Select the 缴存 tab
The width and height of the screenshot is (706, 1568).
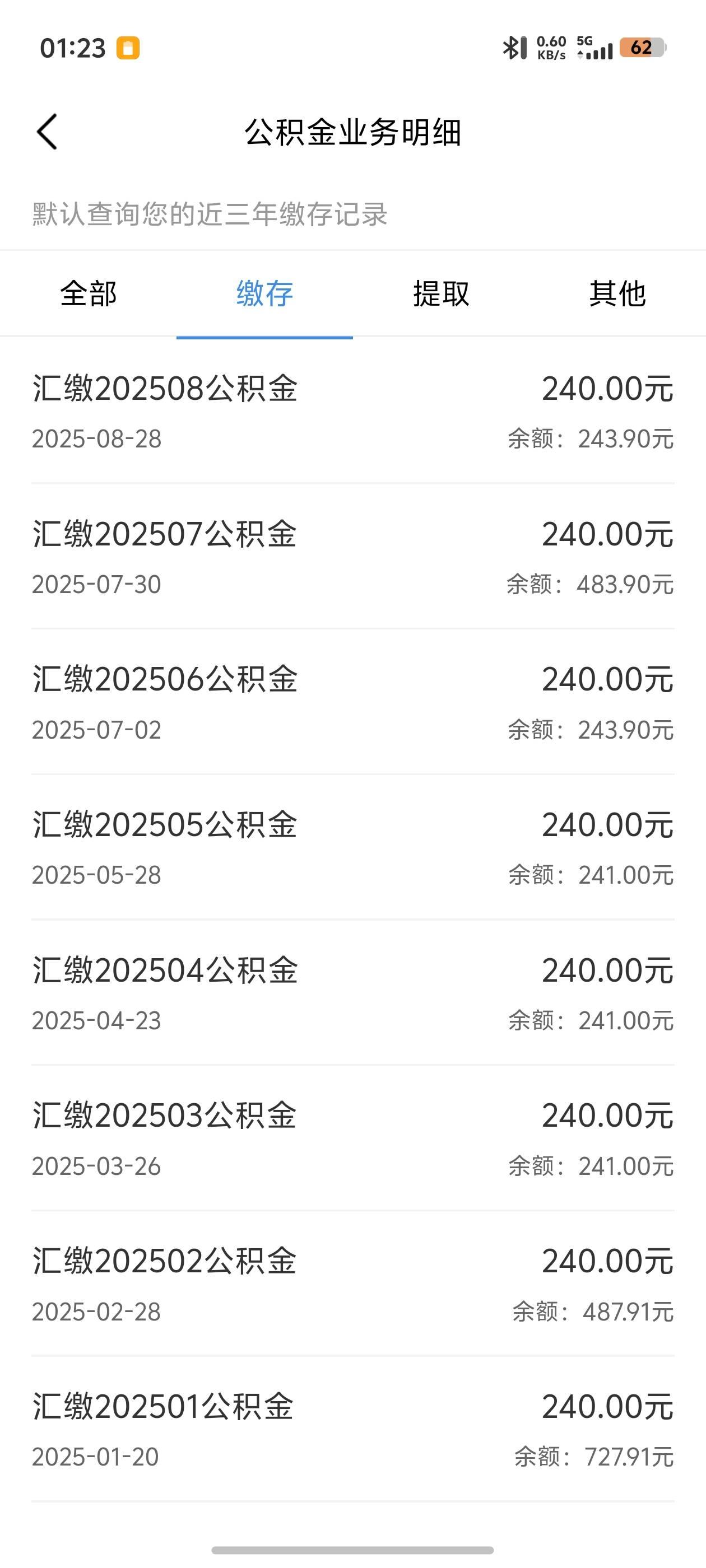pos(264,293)
